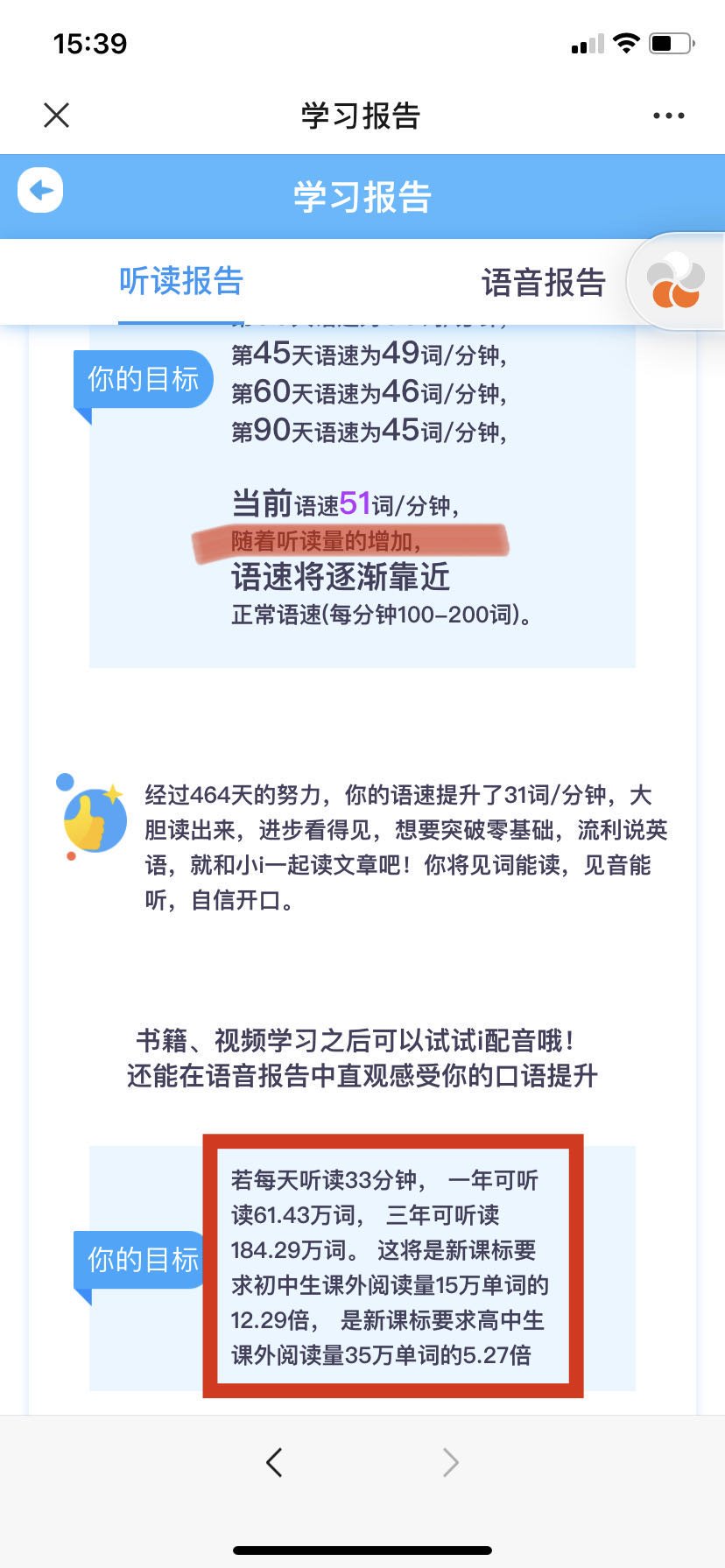Go to previous page with the left chevron
The width and height of the screenshot is (725, 1568).
coord(274,1461)
